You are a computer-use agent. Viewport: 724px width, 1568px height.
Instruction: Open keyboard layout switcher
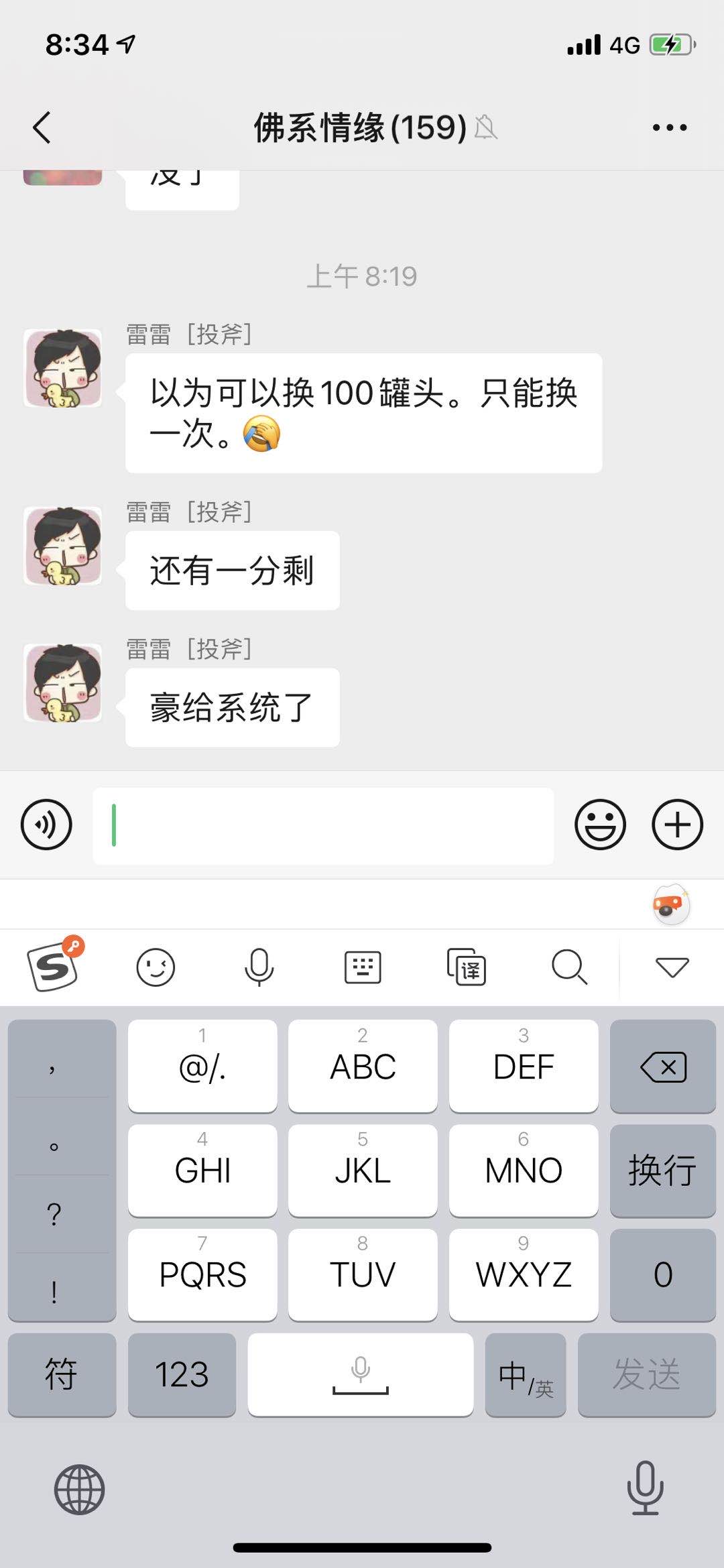click(x=363, y=967)
